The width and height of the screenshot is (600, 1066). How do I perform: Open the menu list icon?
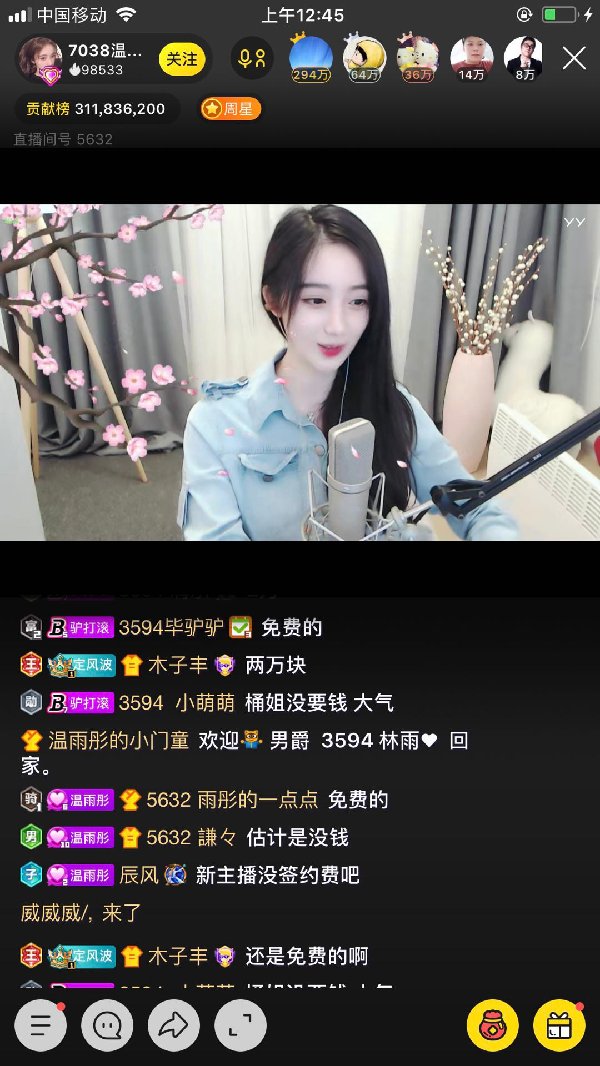[x=41, y=1024]
